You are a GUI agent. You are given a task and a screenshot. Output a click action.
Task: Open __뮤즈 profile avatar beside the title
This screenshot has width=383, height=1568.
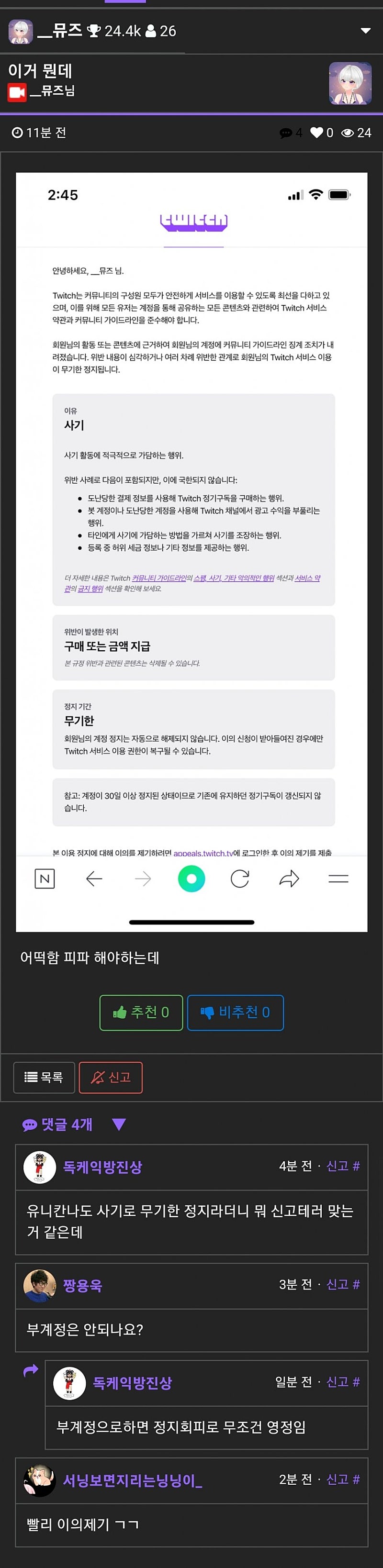[349, 83]
